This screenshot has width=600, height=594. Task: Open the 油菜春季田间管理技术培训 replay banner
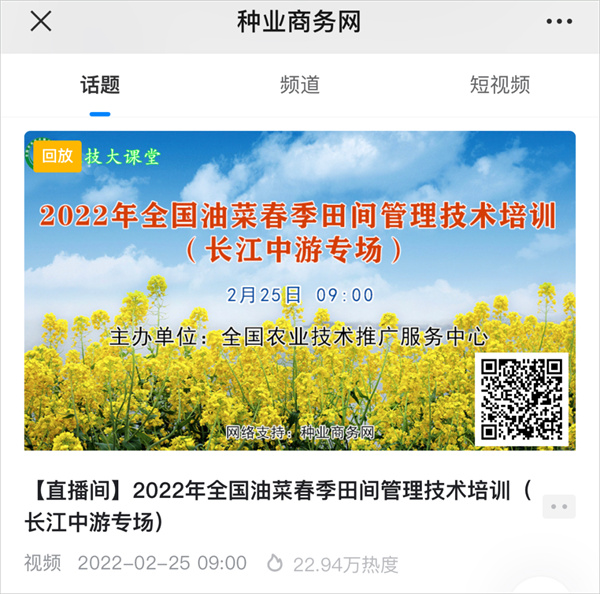300,290
